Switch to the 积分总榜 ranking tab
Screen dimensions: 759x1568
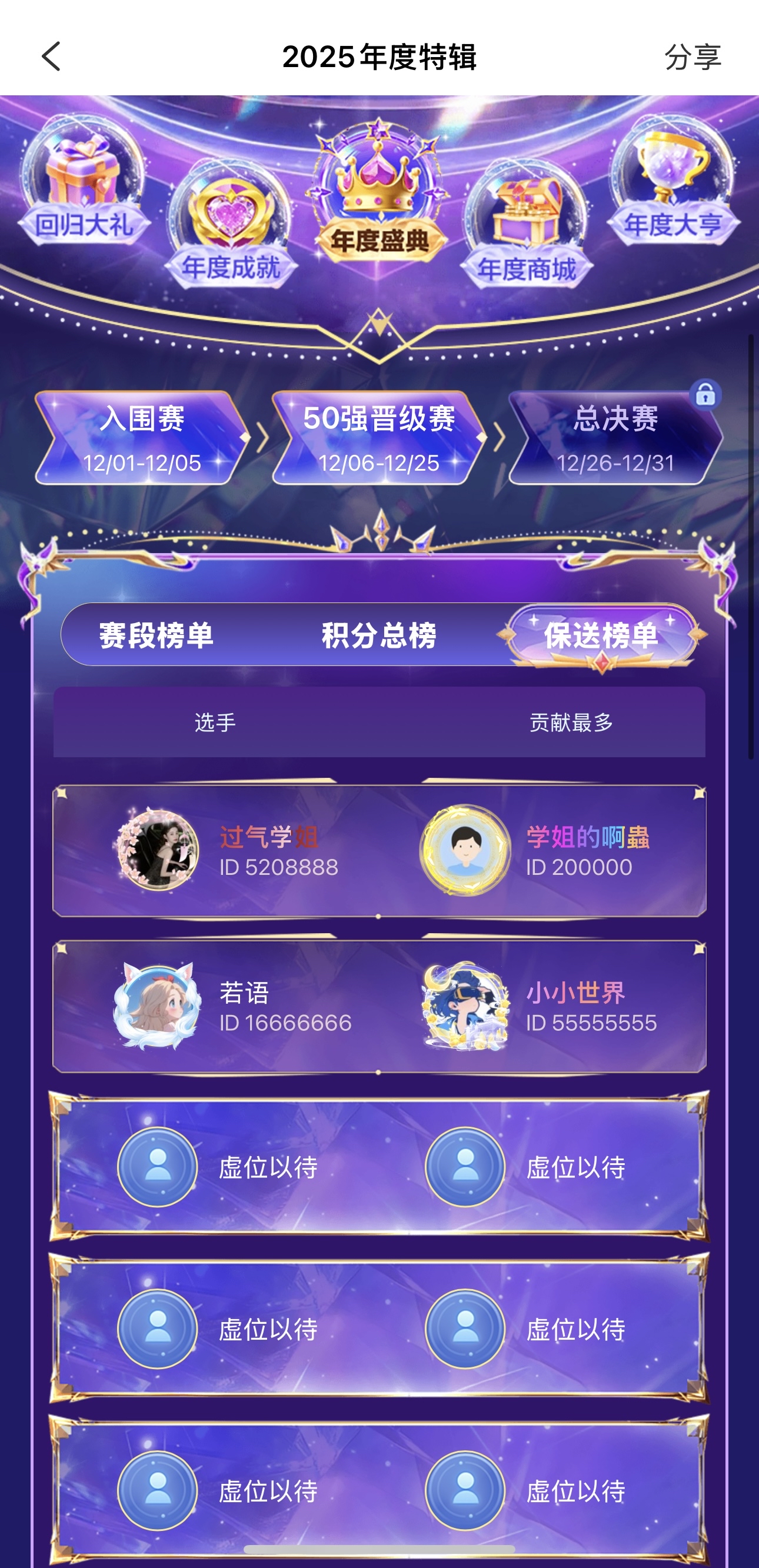[378, 635]
